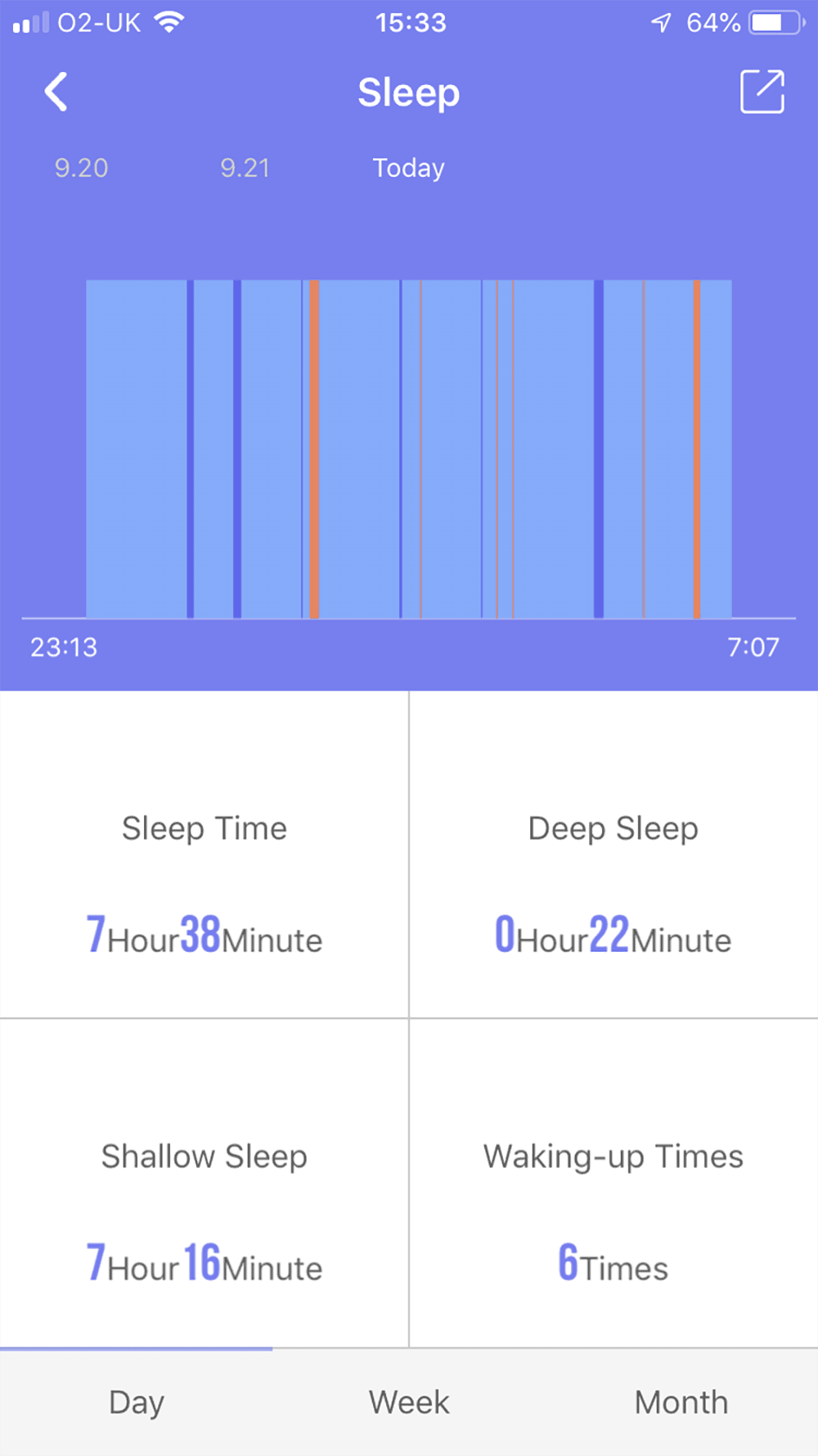Switch to the Month view
This screenshot has width=818, height=1456.
(681, 1402)
